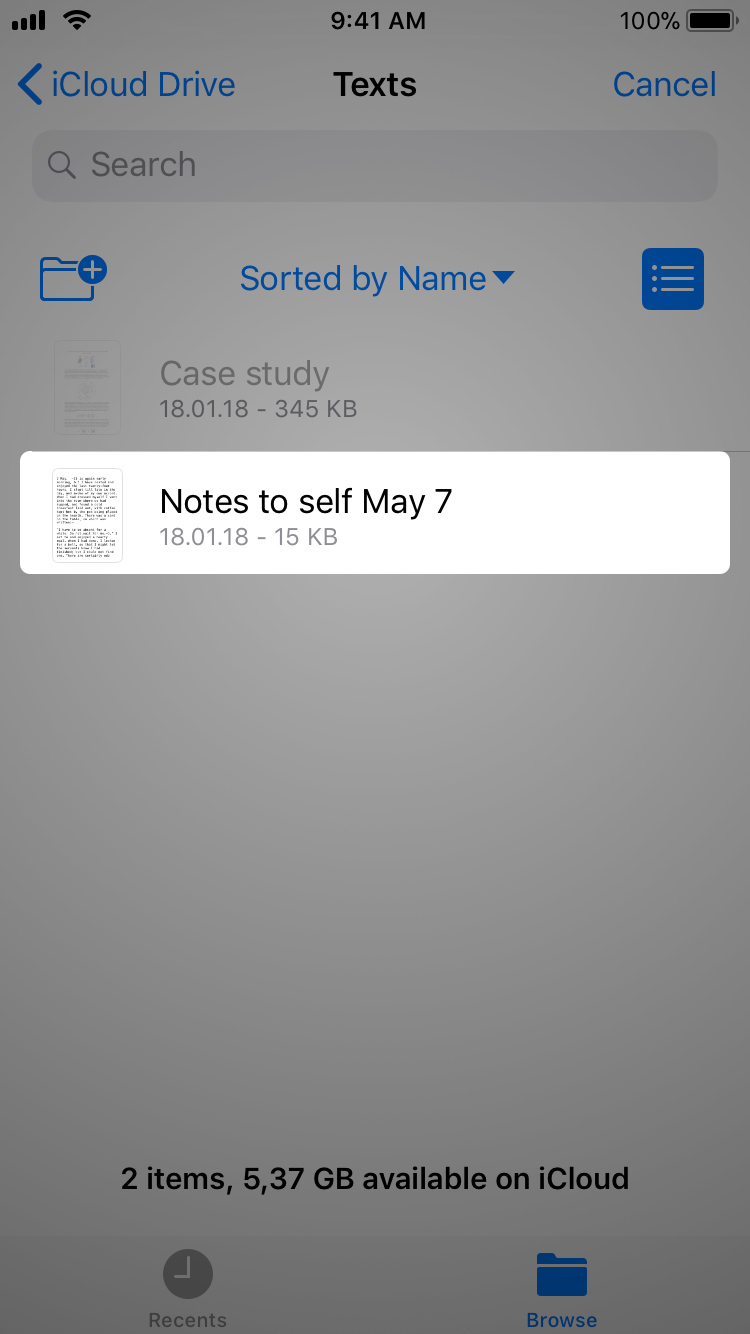Switch to the Browse tab
The width and height of the screenshot is (750, 1334).
point(562,1288)
